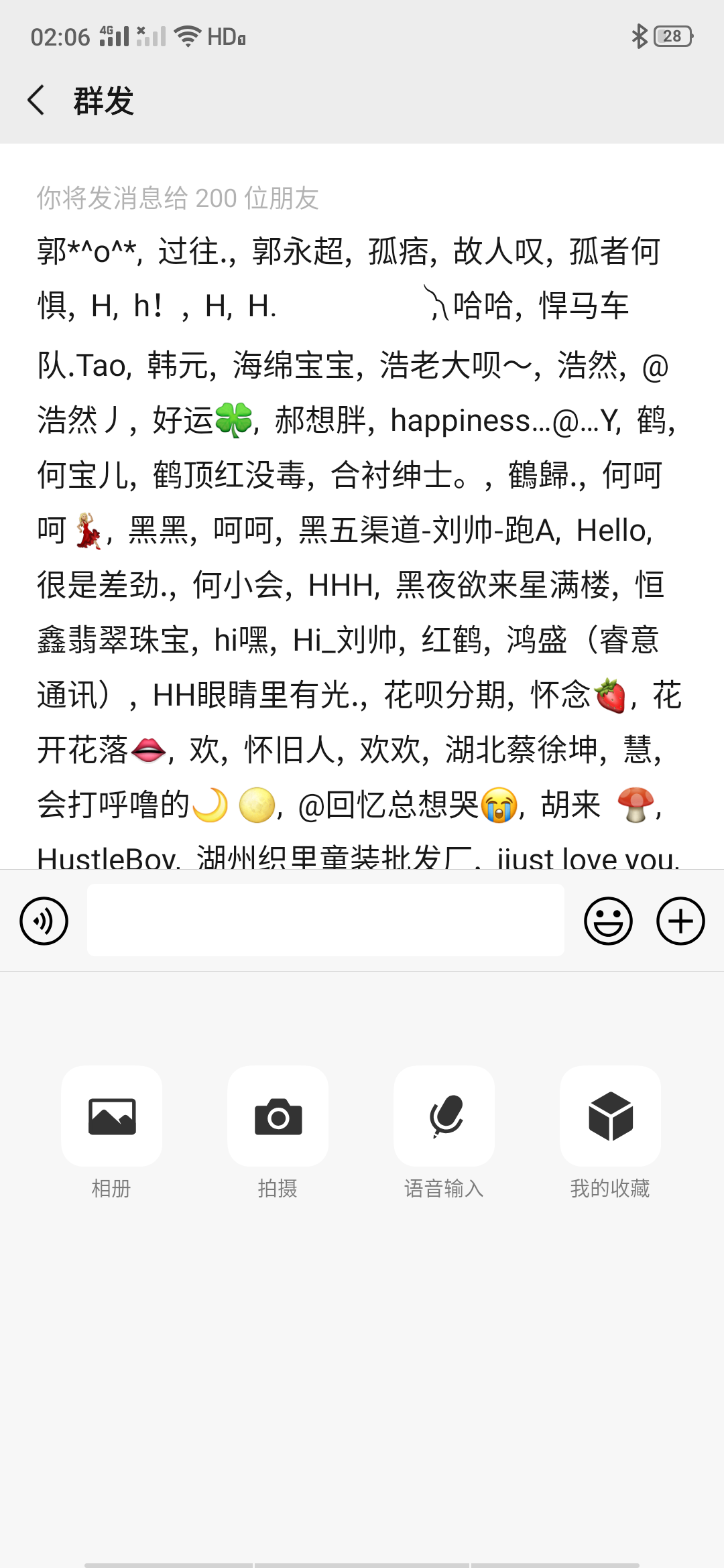Select 拍摄 to take a photo
724x1568 pixels.
tap(278, 1116)
